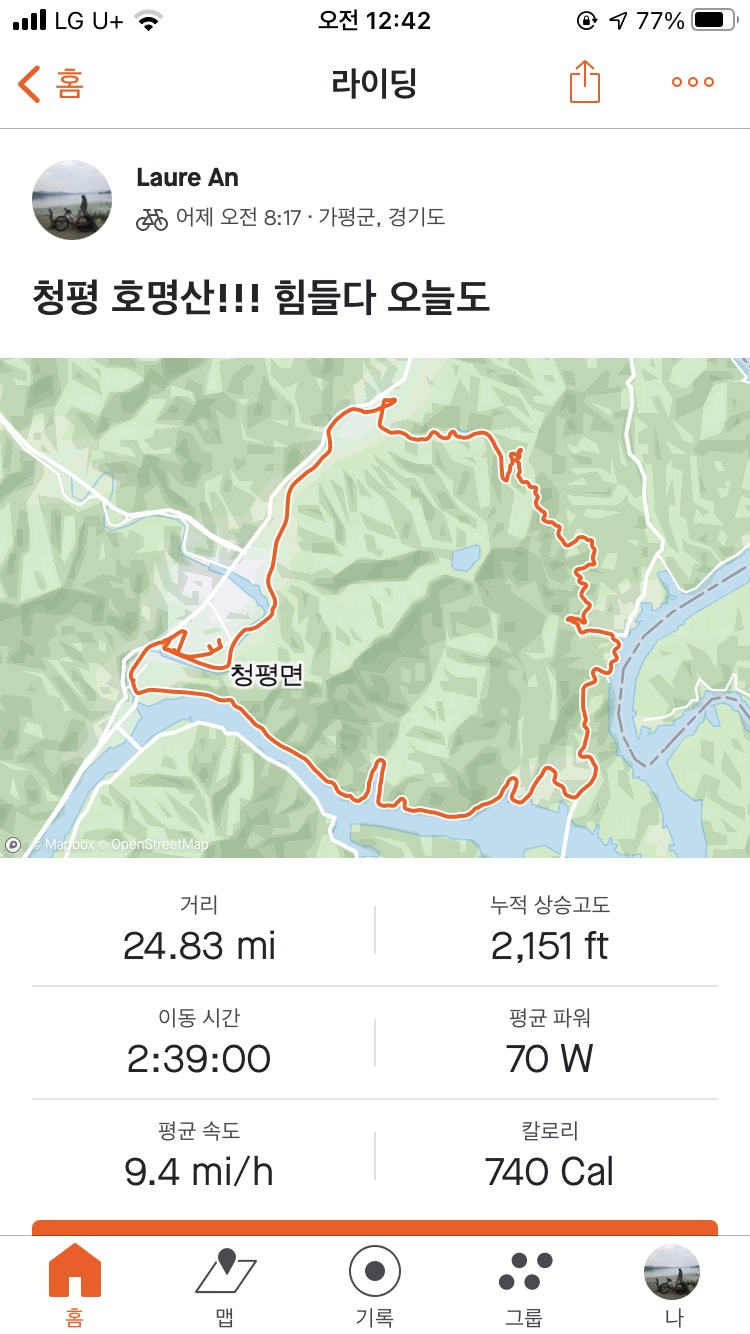Open Laure An's profile picture
Screen dimensions: 750x1334
coord(72,200)
